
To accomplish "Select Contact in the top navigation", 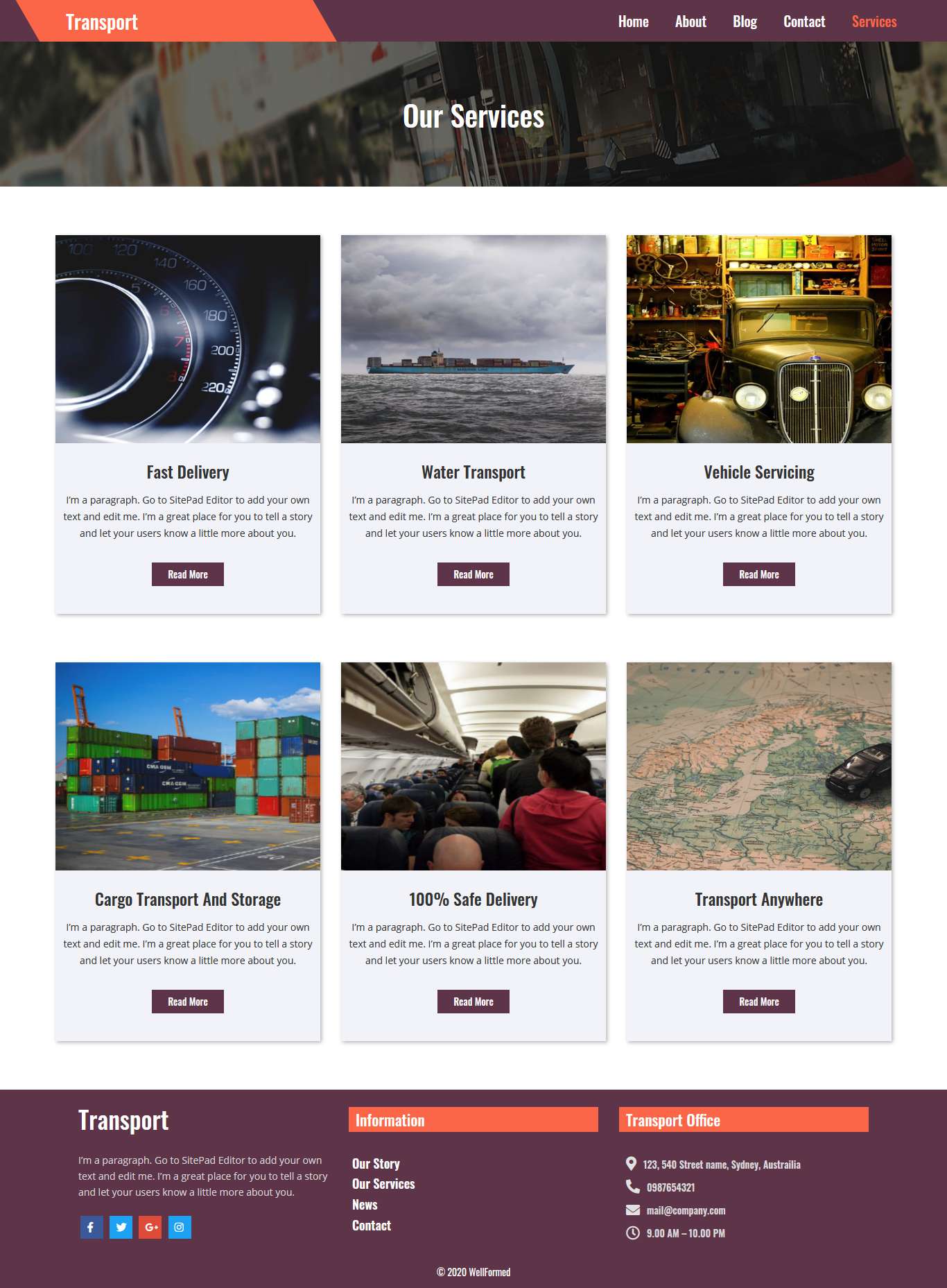I will click(x=804, y=22).
